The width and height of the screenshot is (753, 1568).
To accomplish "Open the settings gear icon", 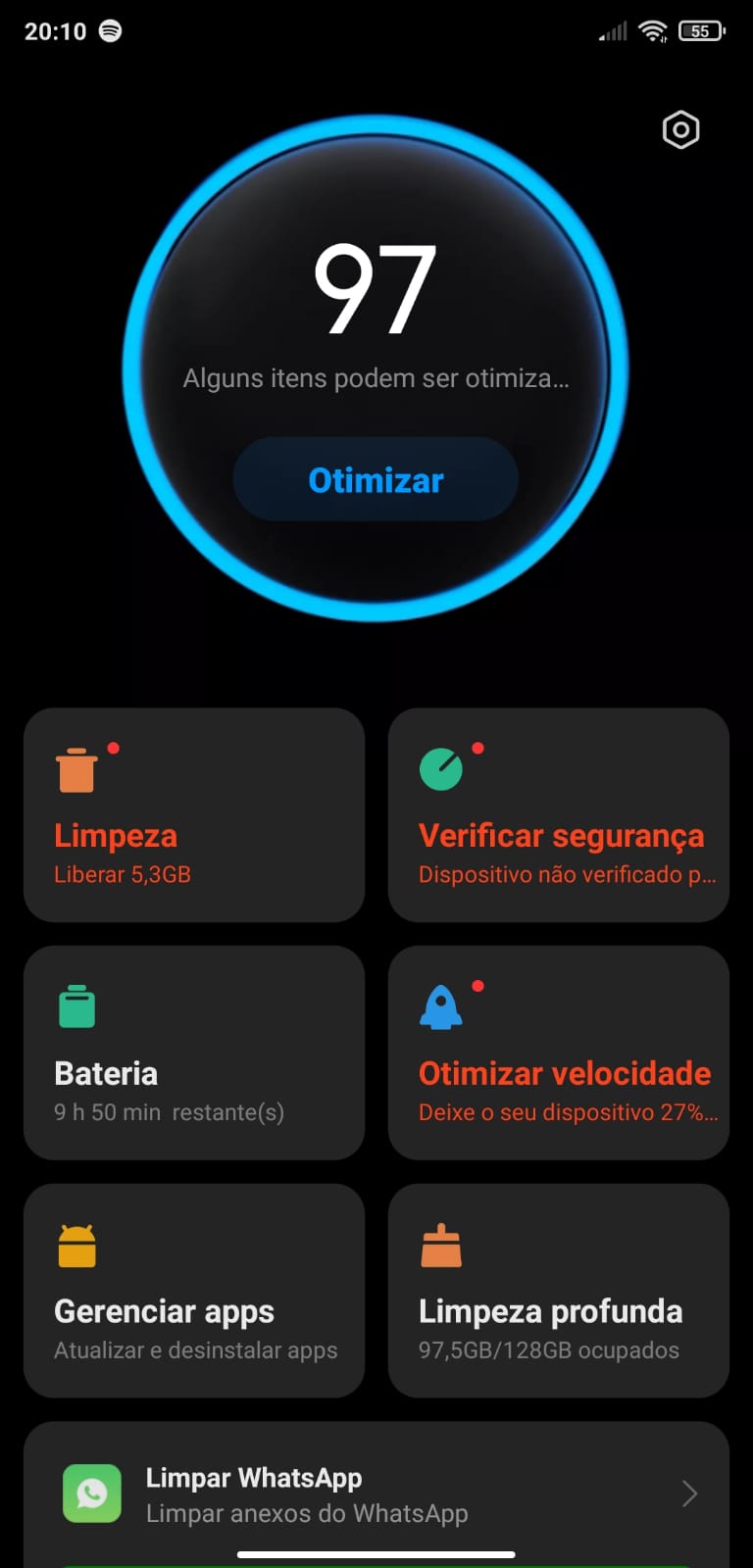I will [680, 129].
